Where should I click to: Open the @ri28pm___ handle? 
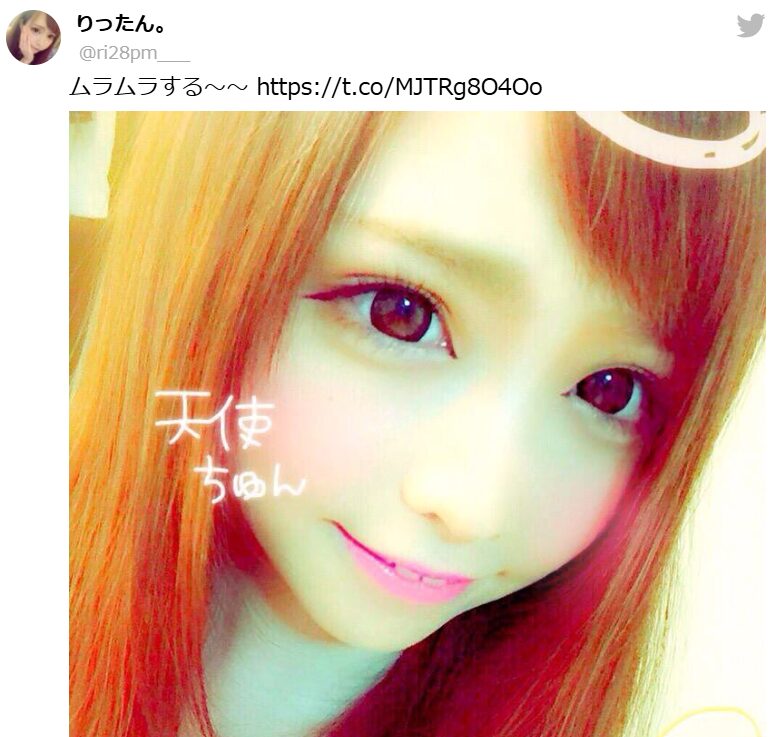point(133,54)
